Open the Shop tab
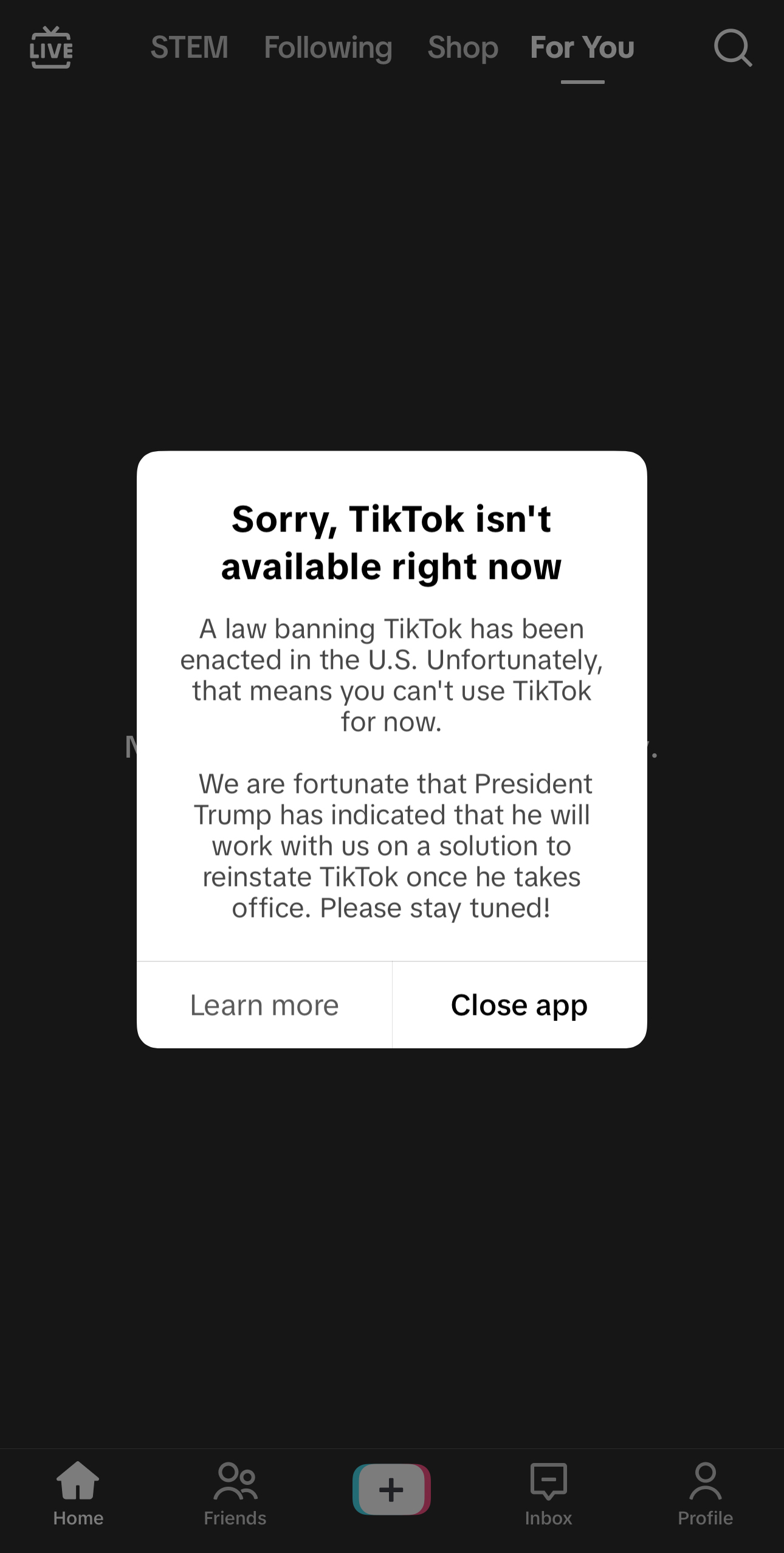The width and height of the screenshot is (784, 1553). click(x=462, y=47)
